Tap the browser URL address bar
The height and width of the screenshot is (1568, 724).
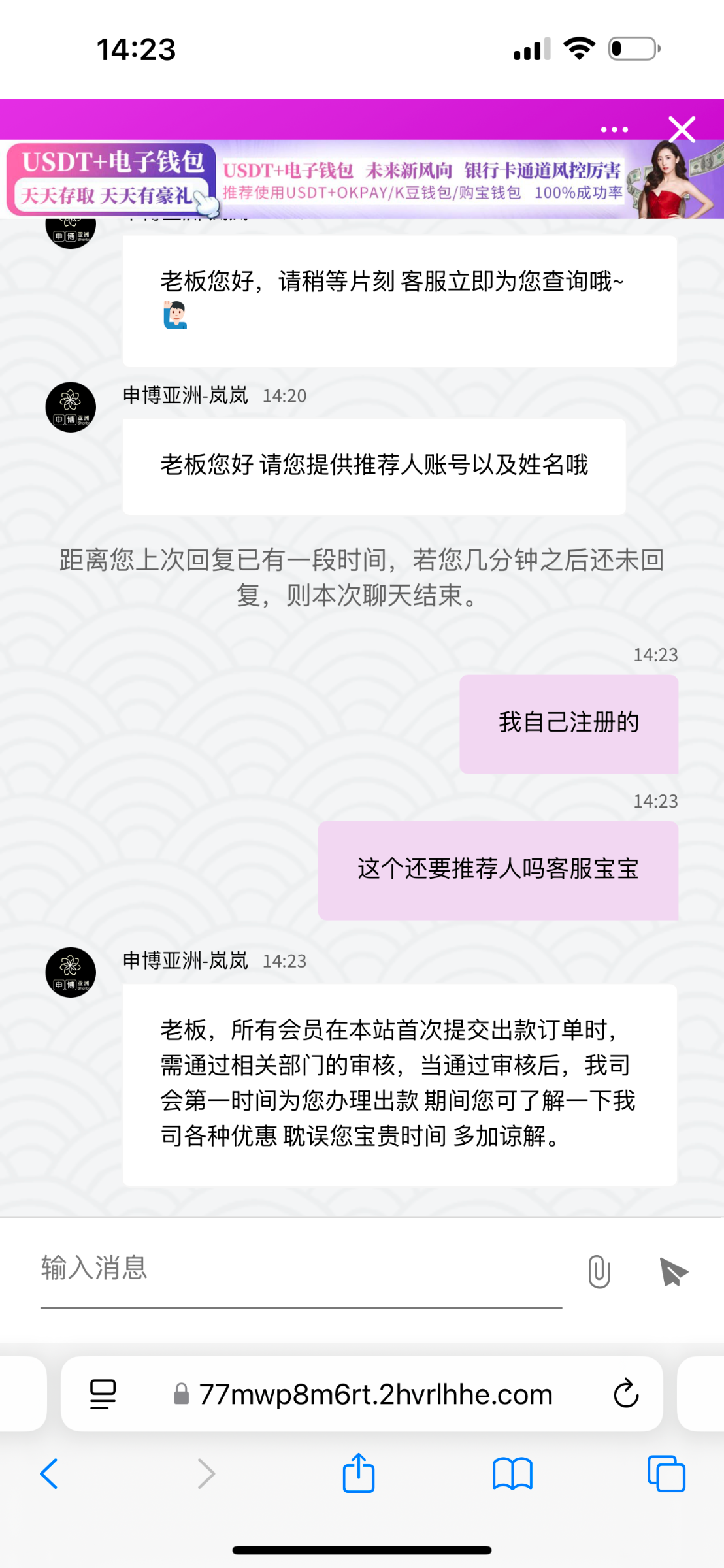(x=375, y=1394)
